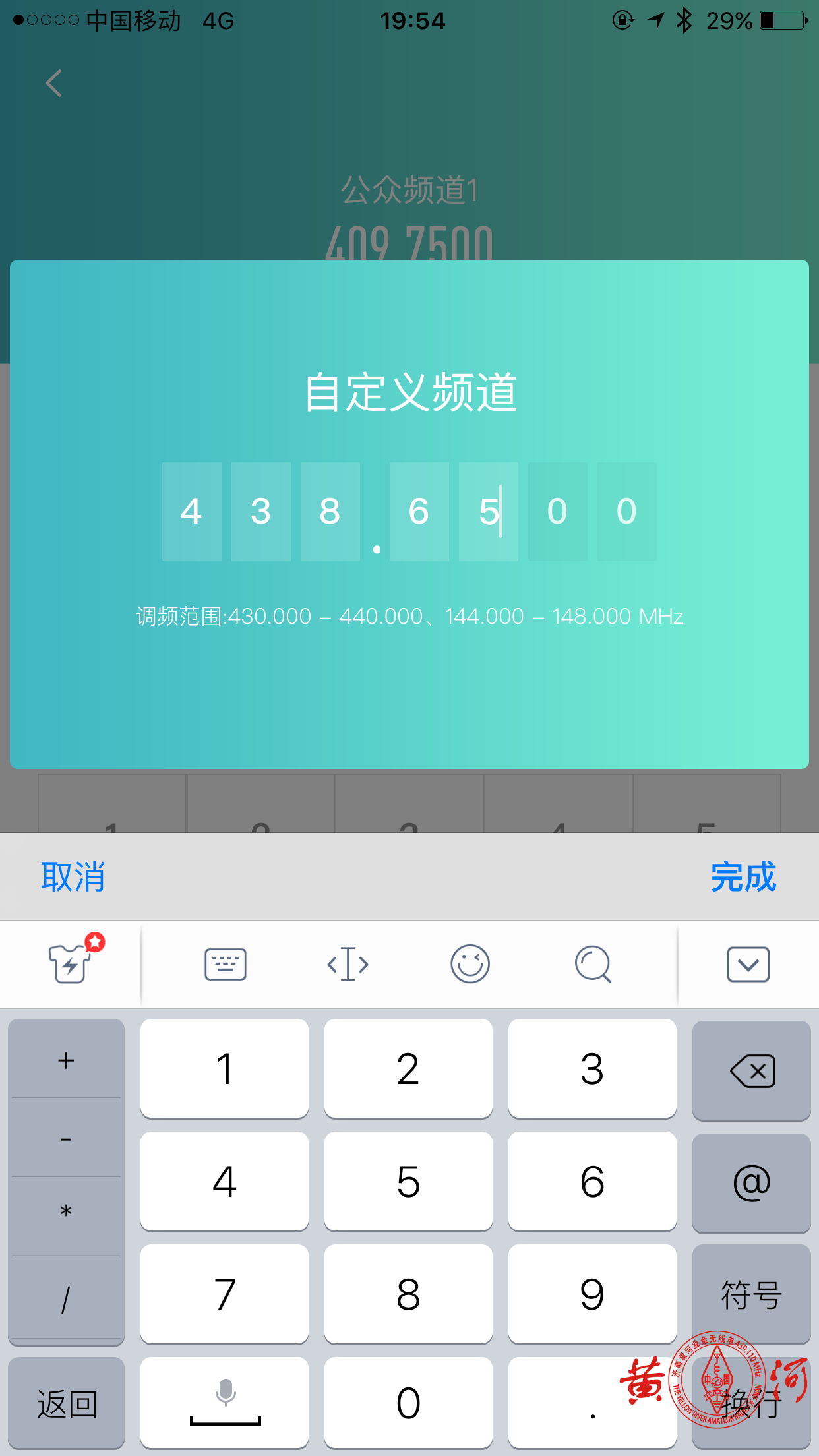Open the emoji smiley panel
This screenshot has width=819, height=1456.
tap(470, 965)
